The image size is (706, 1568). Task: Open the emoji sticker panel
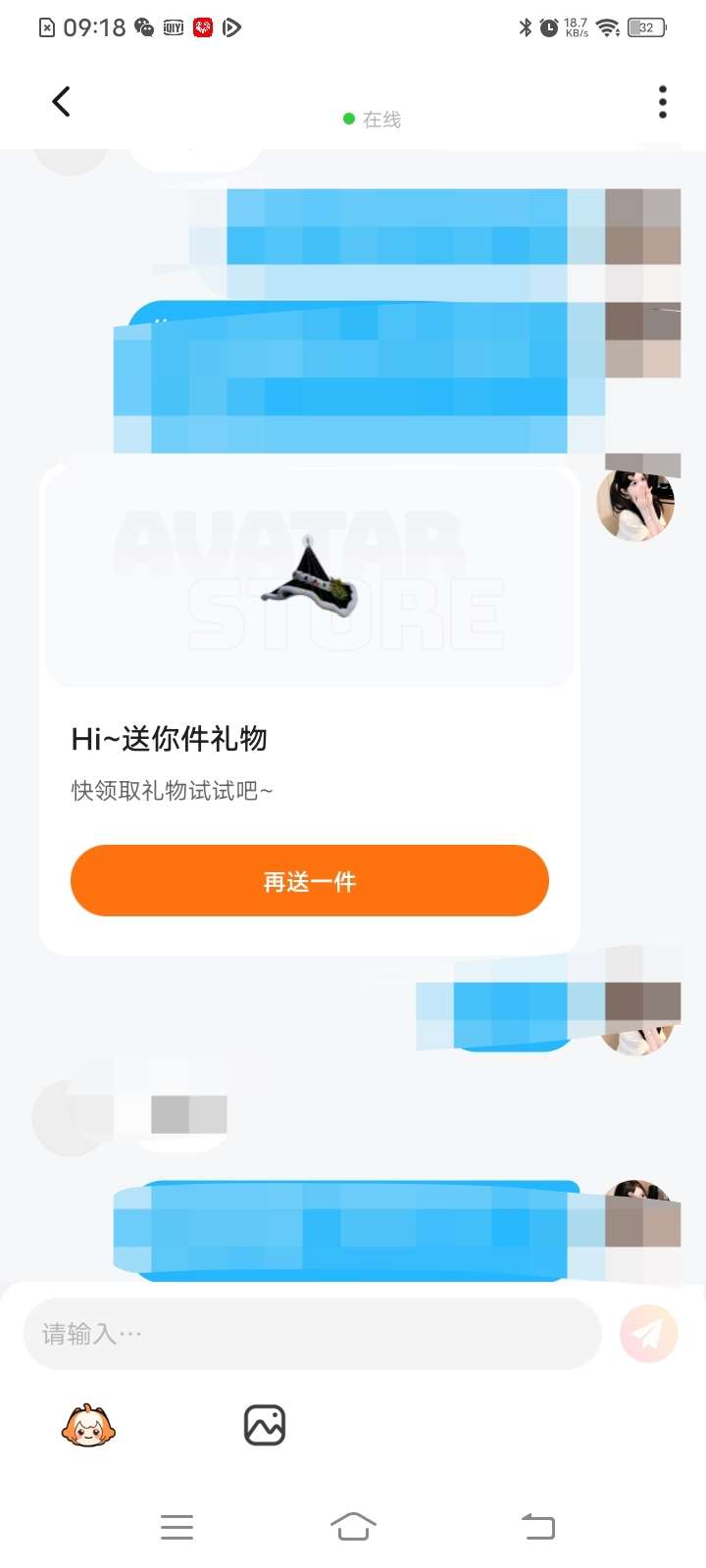pos(88,1426)
